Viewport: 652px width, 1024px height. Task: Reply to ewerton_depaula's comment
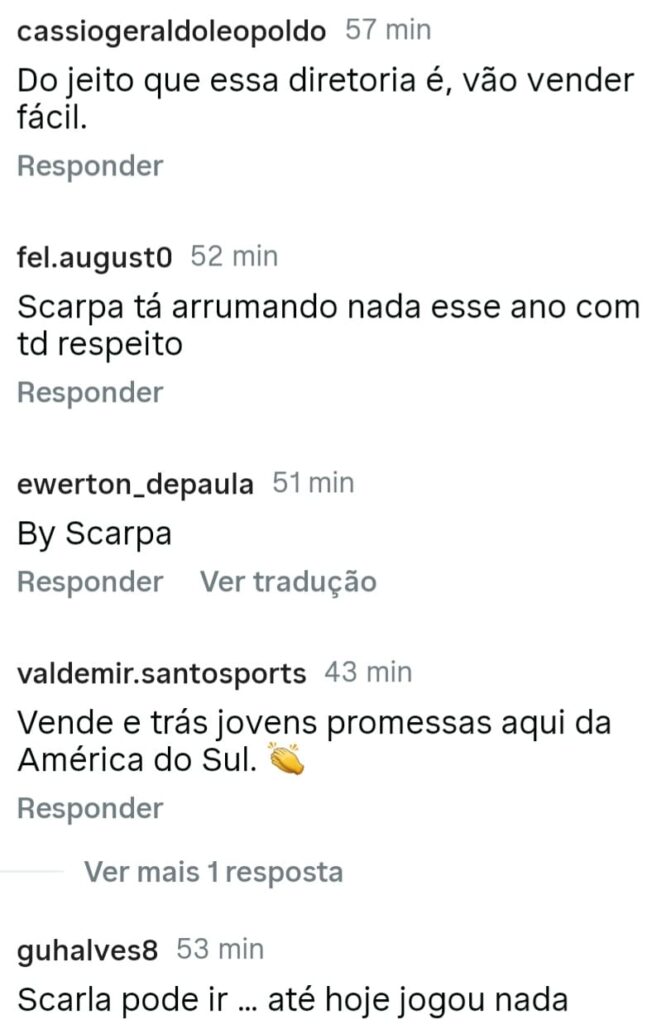pos(90,581)
